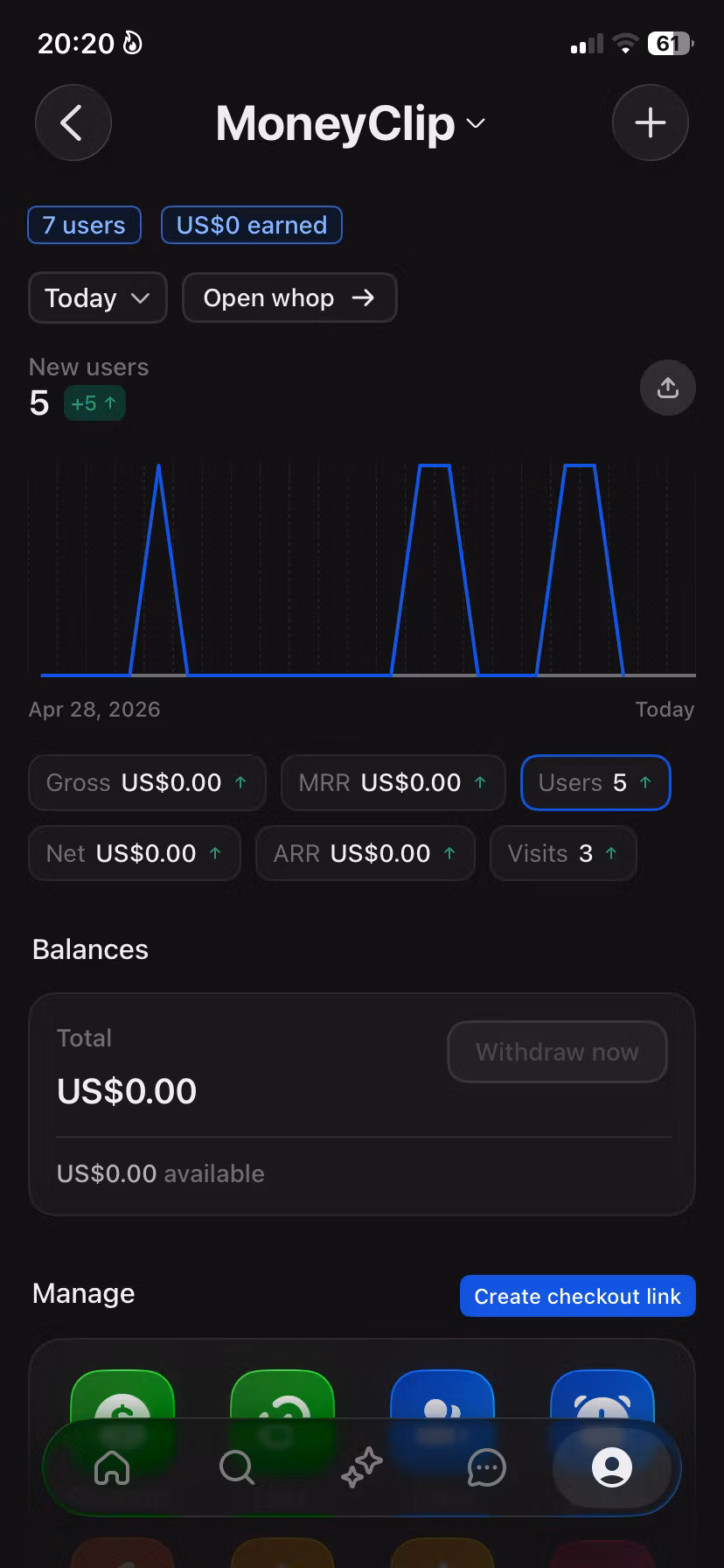Switch to the Home tab

112,1467
